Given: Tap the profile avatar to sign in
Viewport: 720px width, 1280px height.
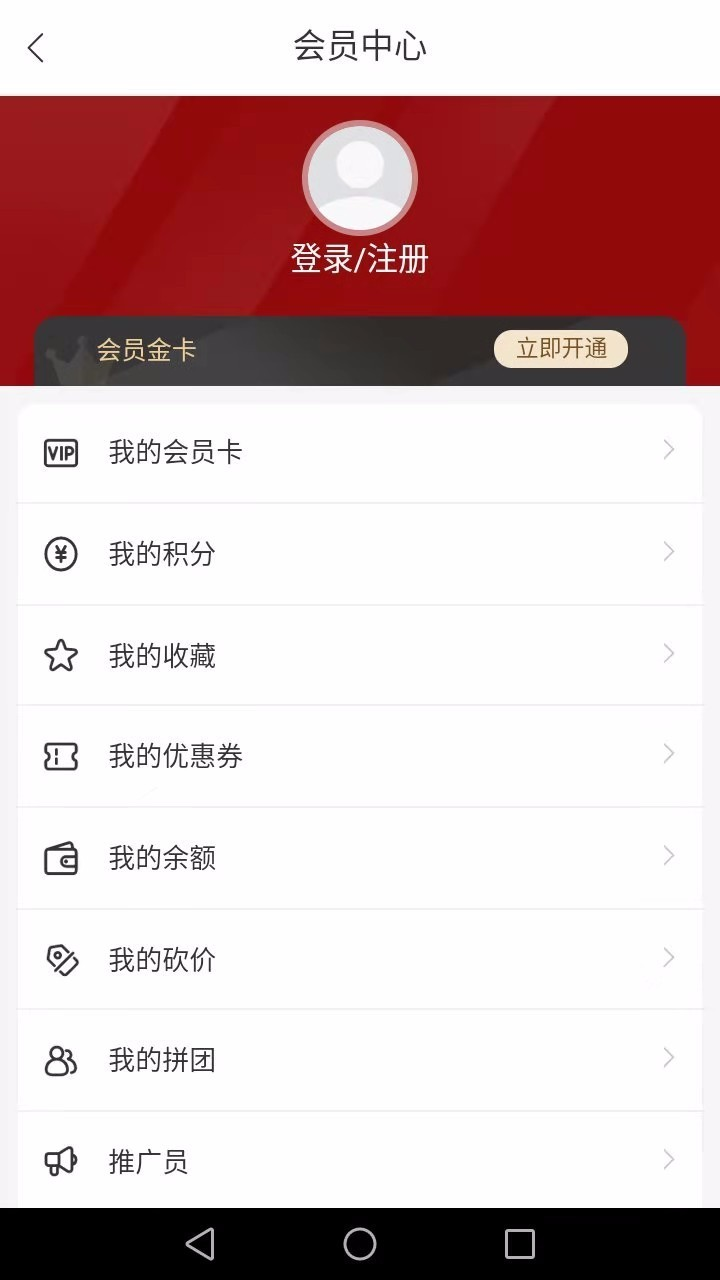Looking at the screenshot, I should 360,178.
